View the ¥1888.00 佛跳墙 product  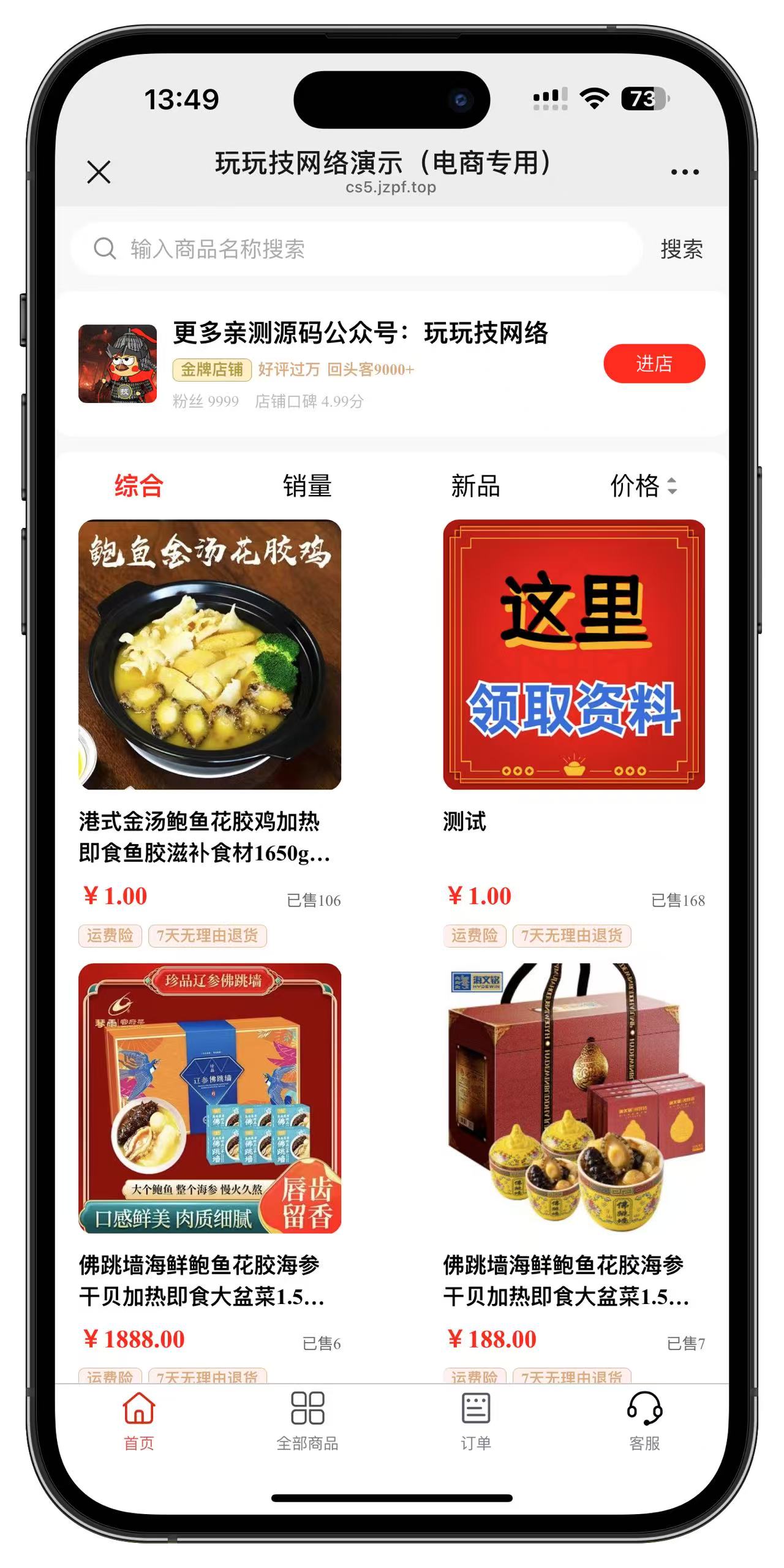[209, 1098]
